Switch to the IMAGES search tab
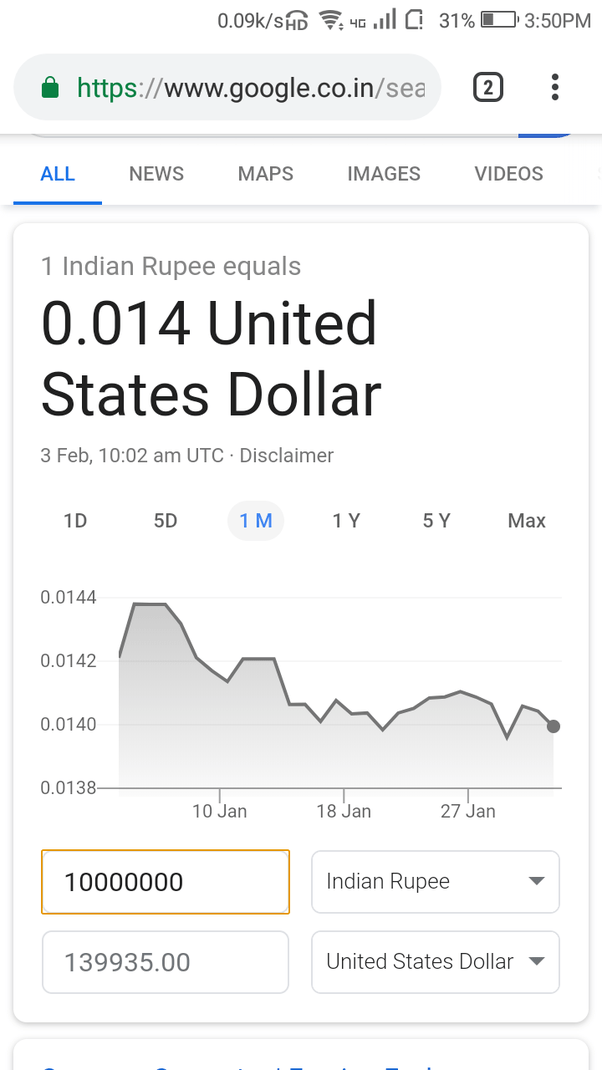Screen dimensions: 602x1070 click(x=383, y=174)
